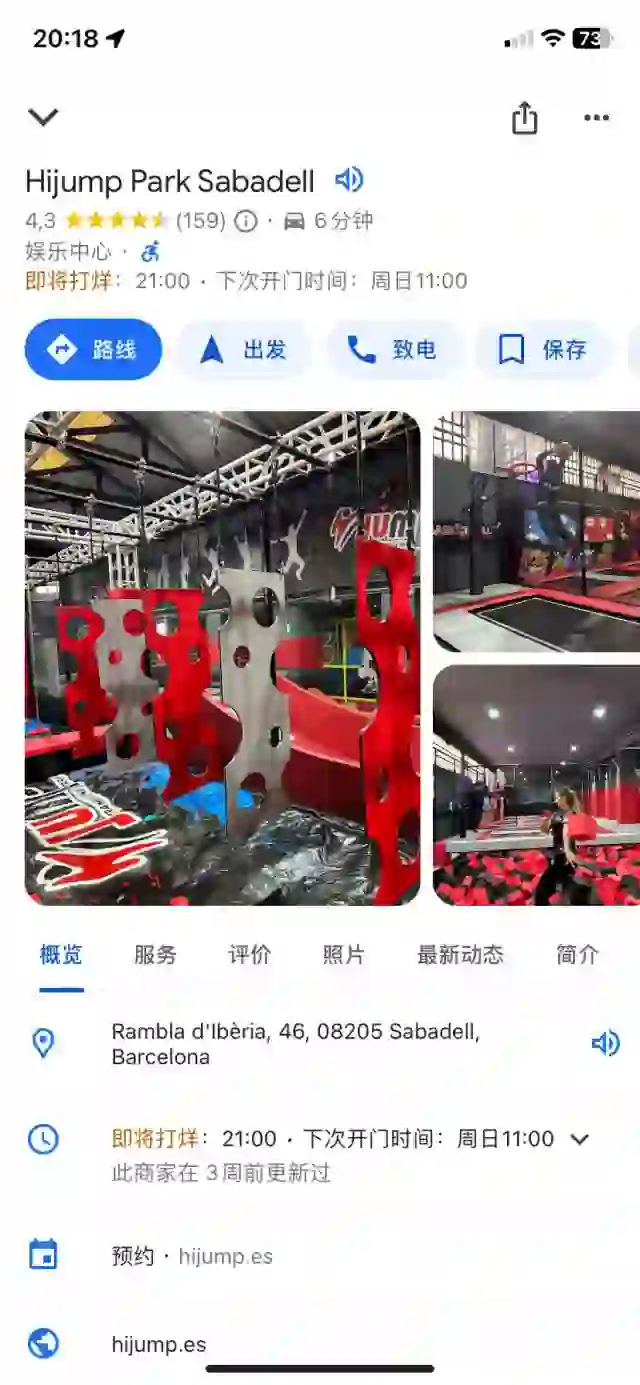Play pronunciation of Hijump Park Sabadell name

349,180
